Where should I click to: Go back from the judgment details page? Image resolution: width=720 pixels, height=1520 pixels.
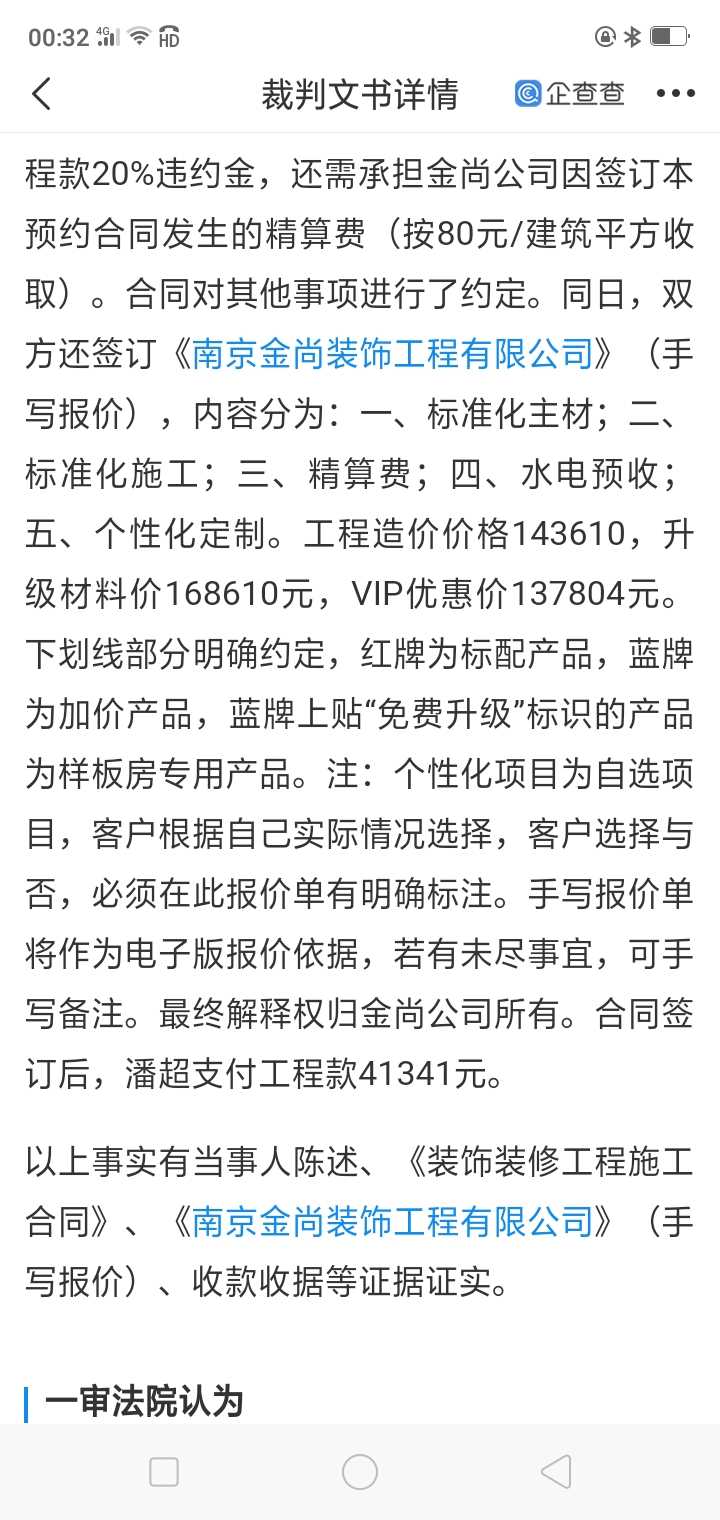point(41,94)
